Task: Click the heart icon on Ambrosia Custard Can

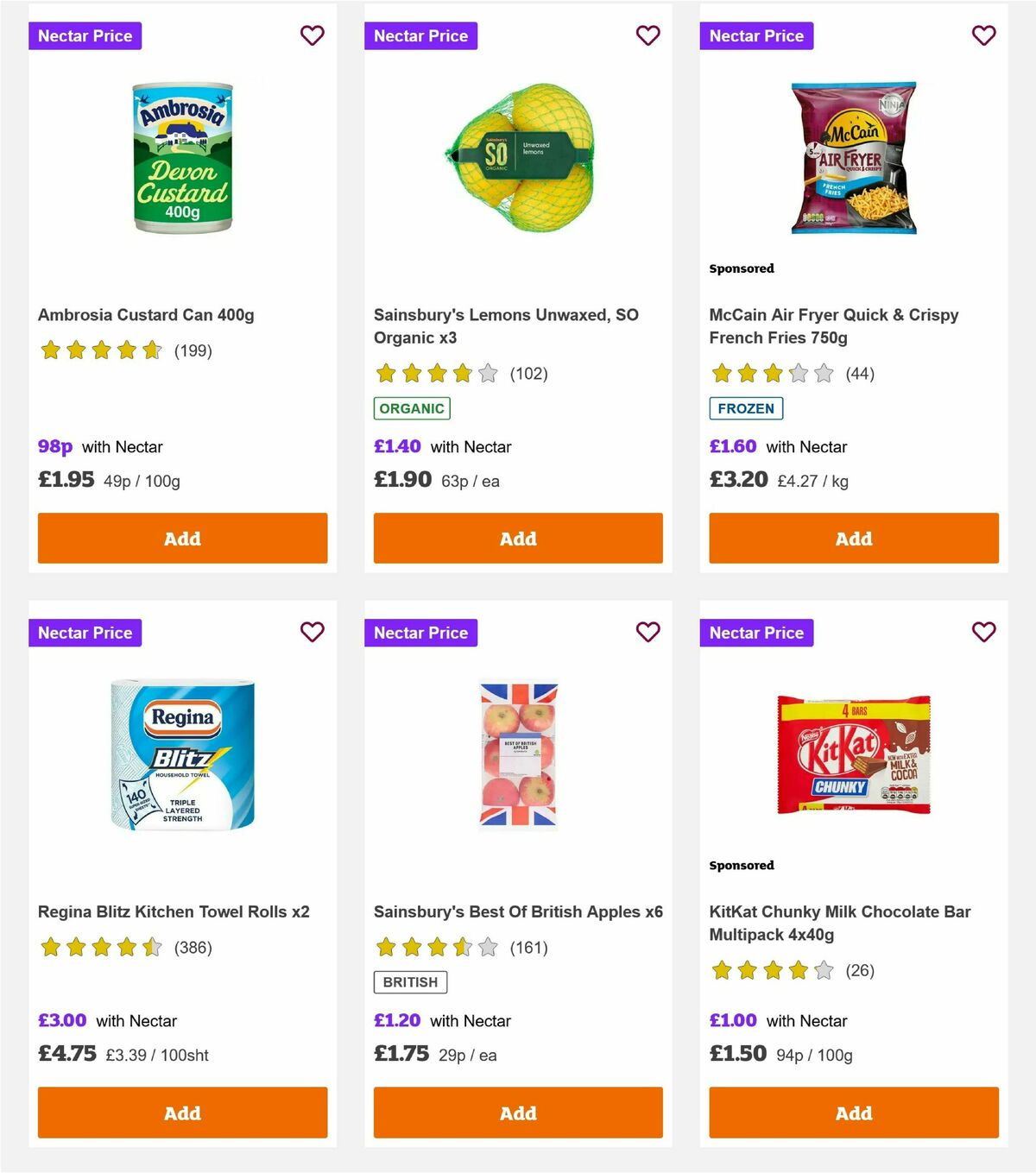Action: tap(312, 35)
